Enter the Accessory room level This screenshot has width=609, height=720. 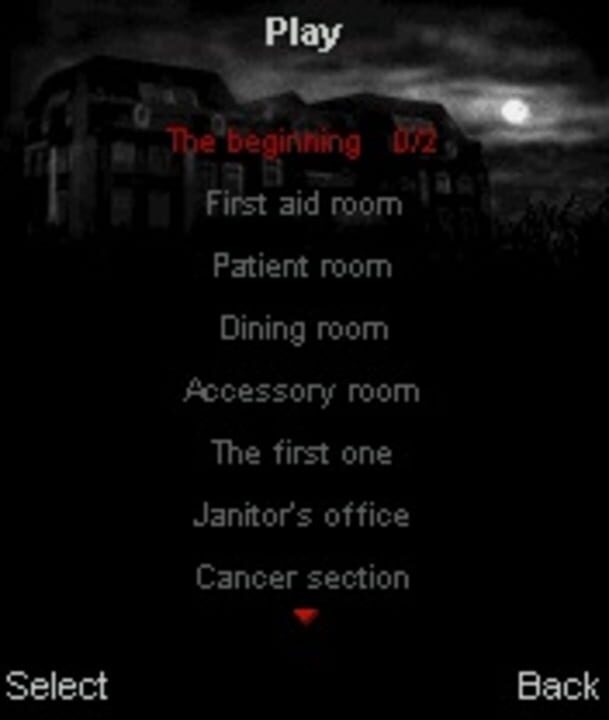(x=302, y=391)
